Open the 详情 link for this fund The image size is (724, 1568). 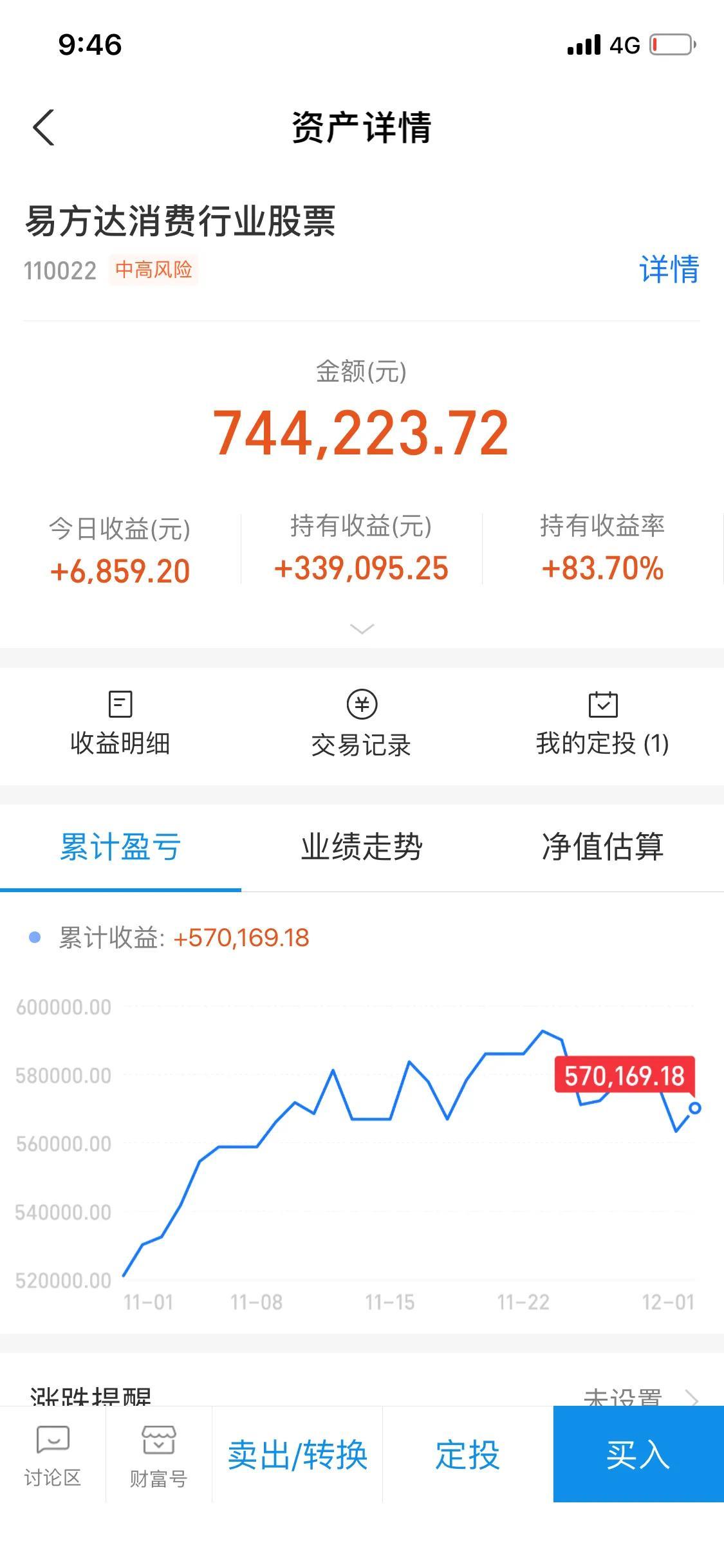pyautogui.click(x=669, y=269)
